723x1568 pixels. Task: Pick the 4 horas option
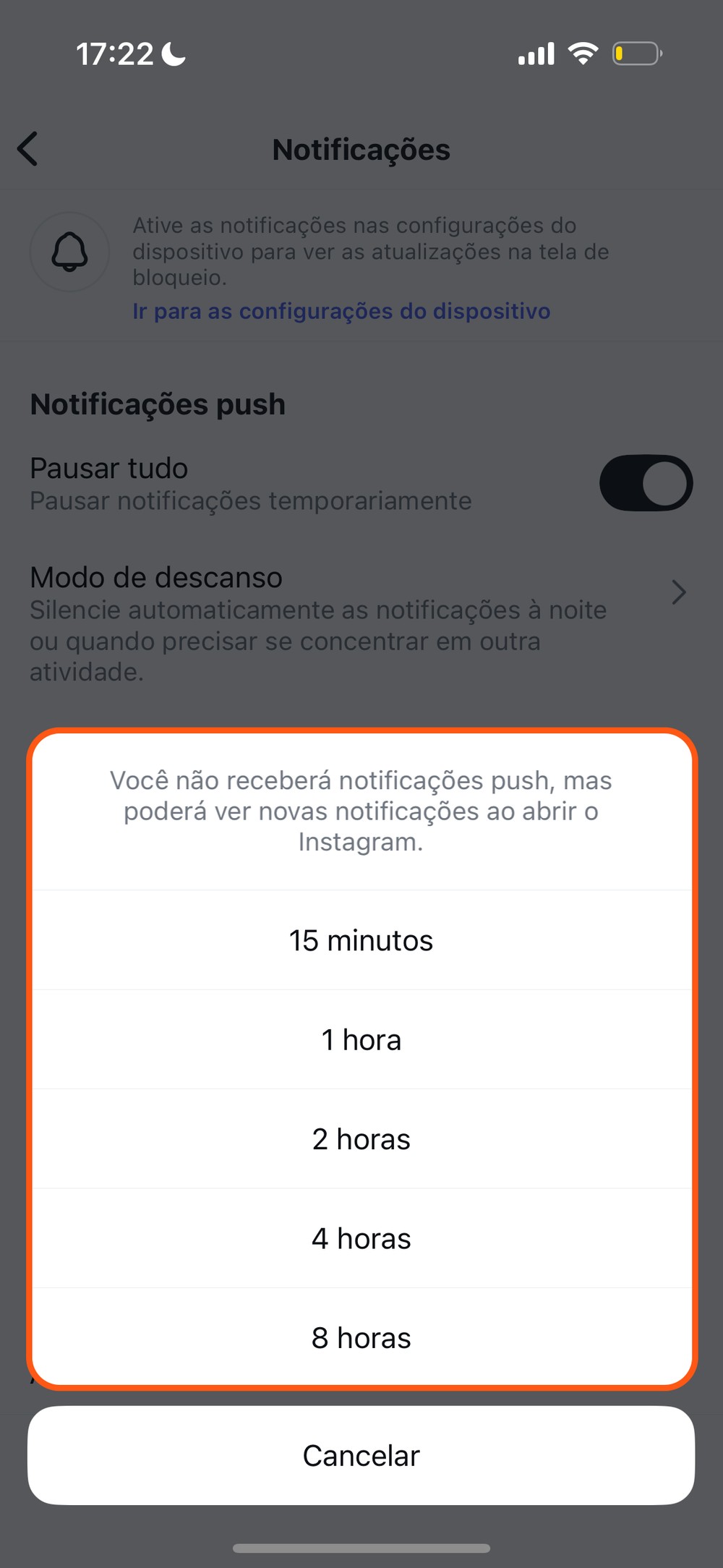(361, 1239)
